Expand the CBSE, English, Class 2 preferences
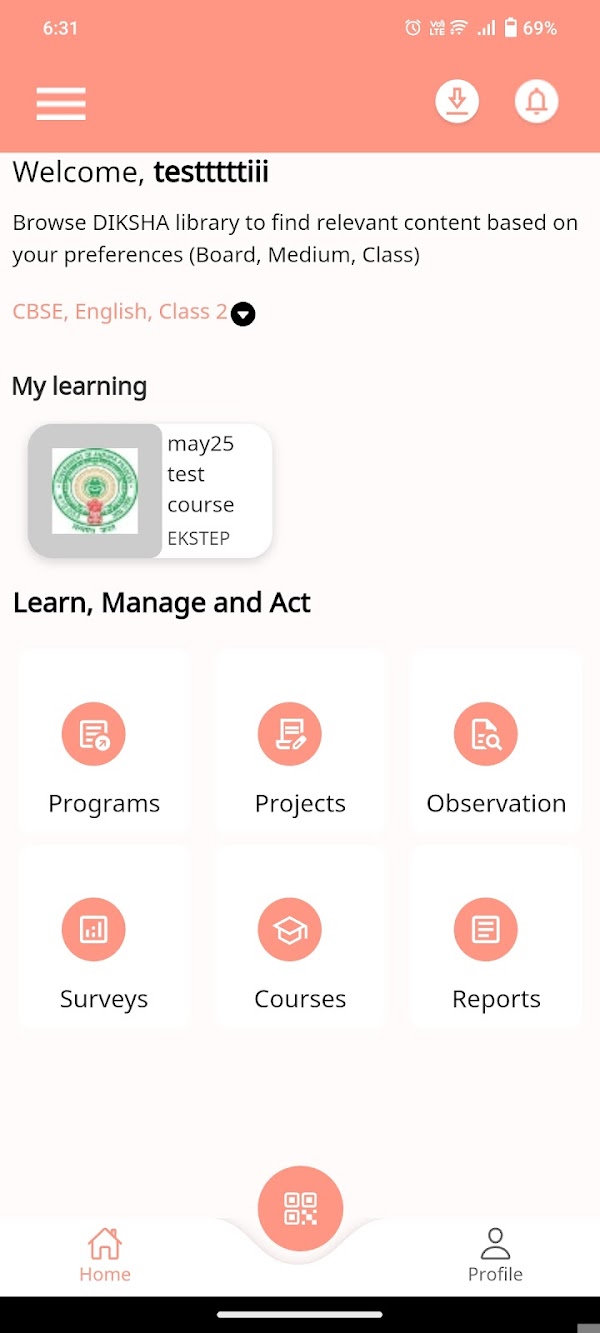 pos(242,314)
